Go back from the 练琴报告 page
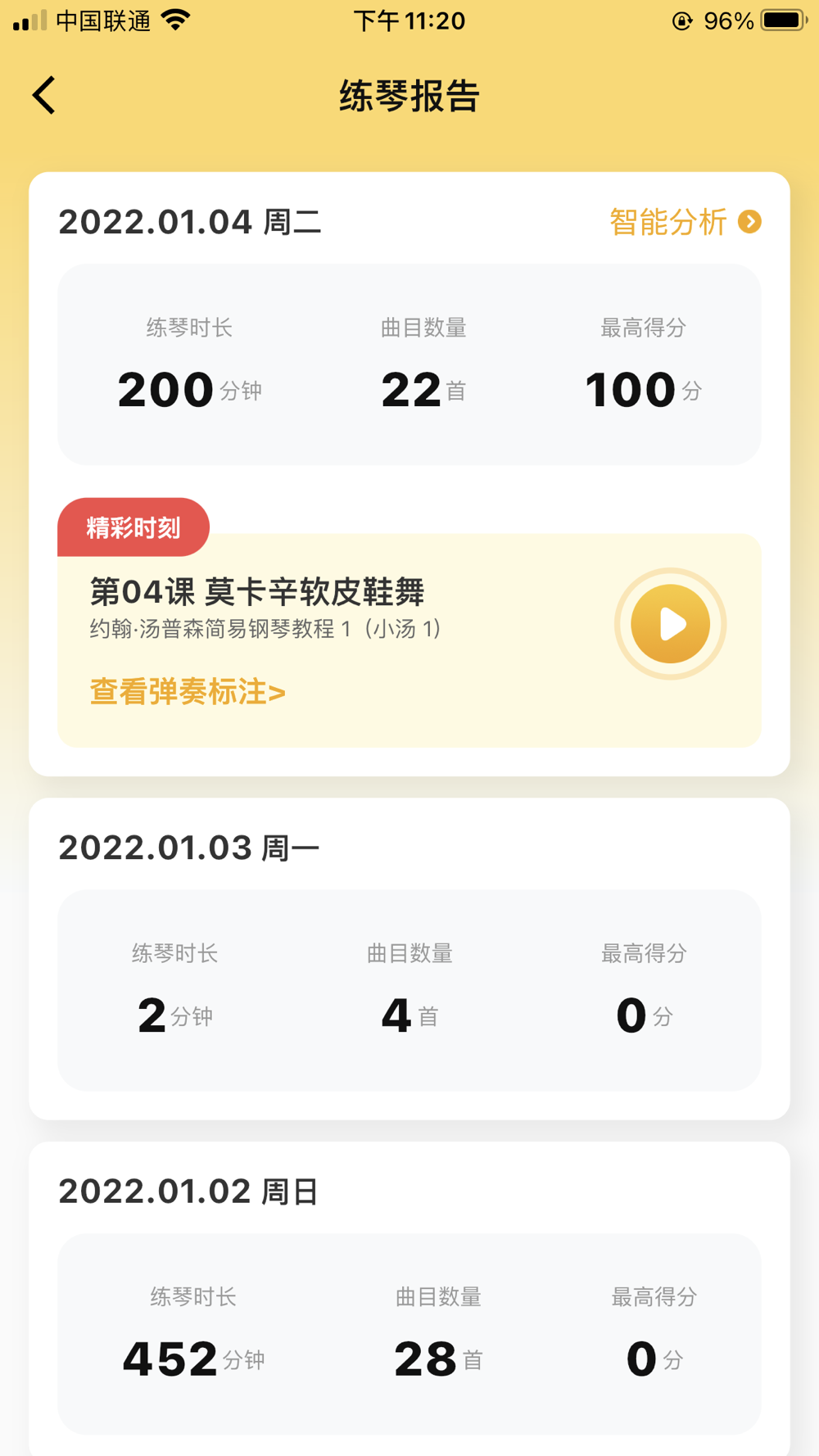The width and height of the screenshot is (819, 1456). [x=44, y=96]
